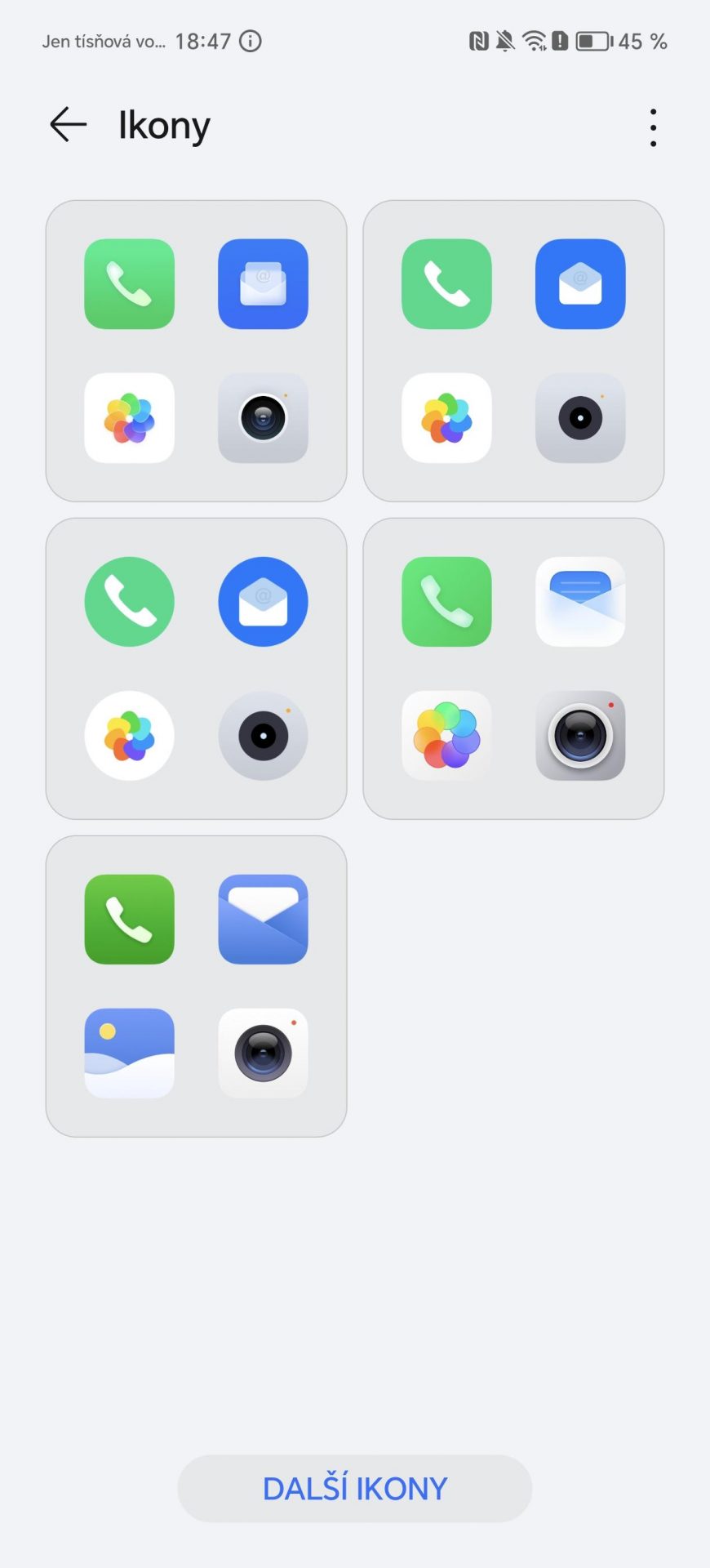This screenshot has height=1568, width=710.
Task: Select the icon pack with fully circular icons
Action: pyautogui.click(x=196, y=668)
